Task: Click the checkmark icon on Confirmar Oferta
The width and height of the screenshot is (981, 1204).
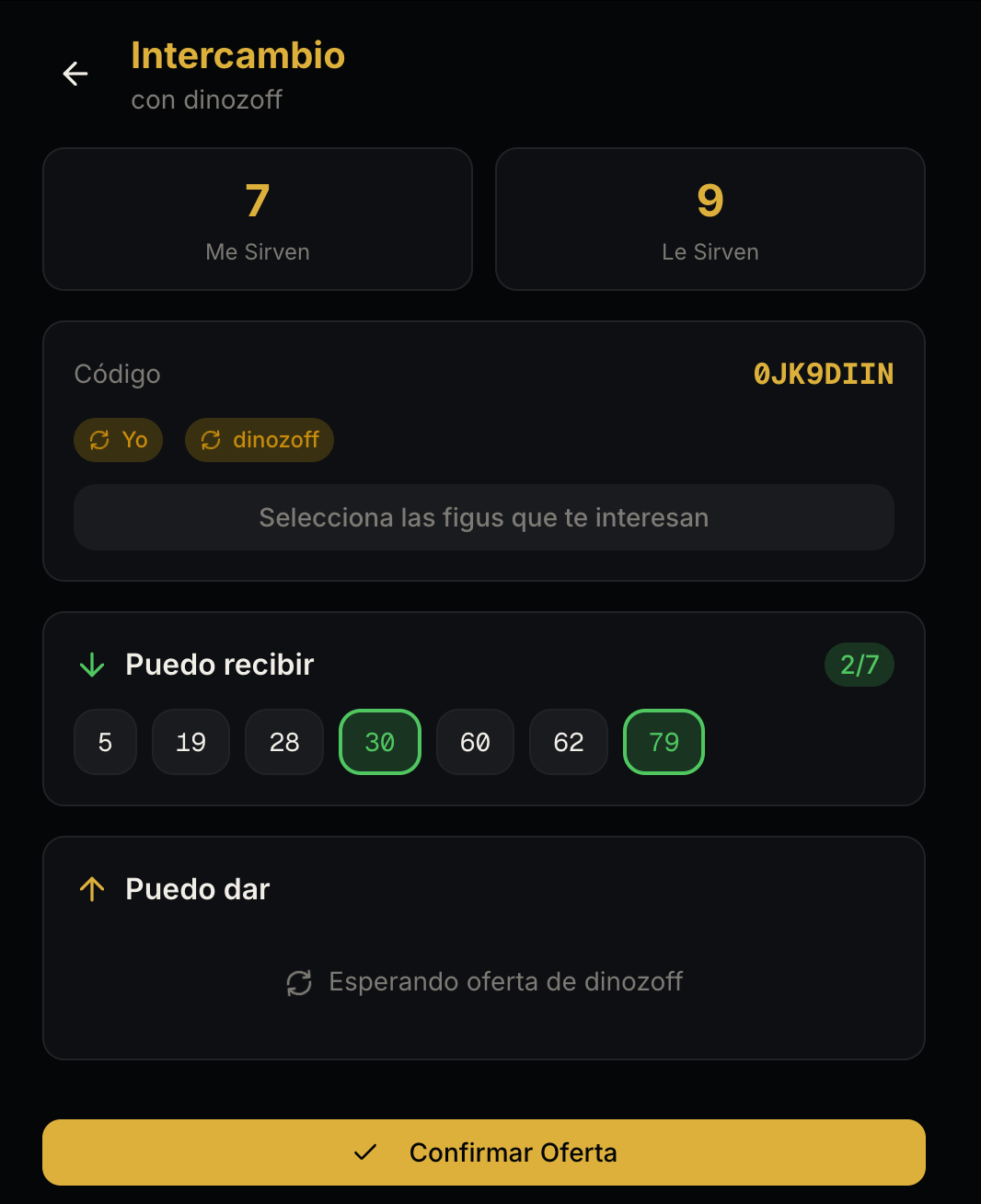Action: point(365,1152)
